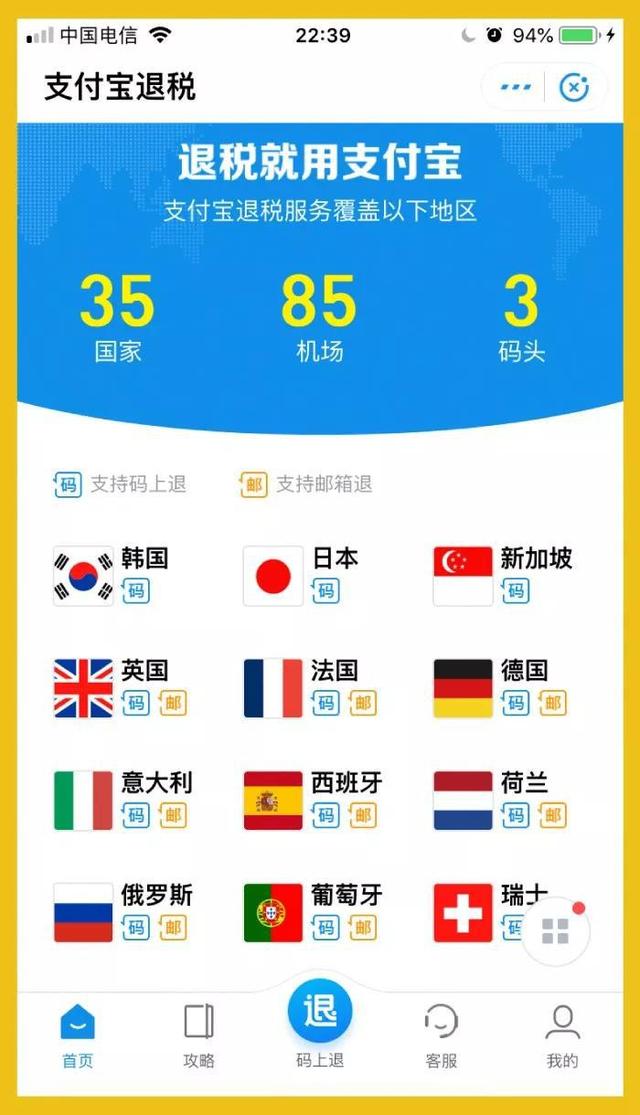This screenshot has width=640, height=1115.
Task: Open tax refund details for 俄罗斯
Action: (x=112, y=911)
